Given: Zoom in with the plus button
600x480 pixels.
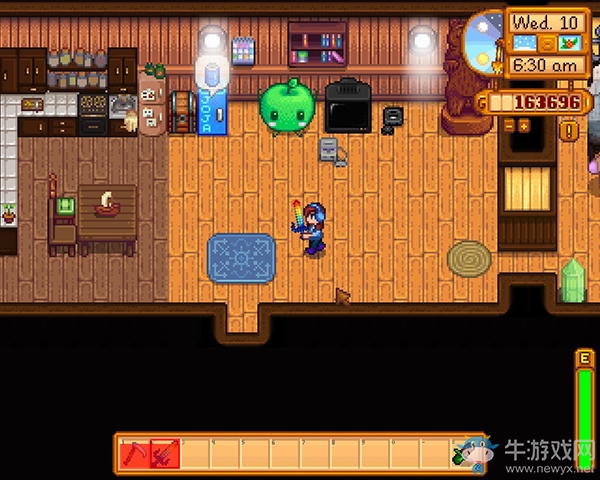Looking at the screenshot, I should click(524, 126).
